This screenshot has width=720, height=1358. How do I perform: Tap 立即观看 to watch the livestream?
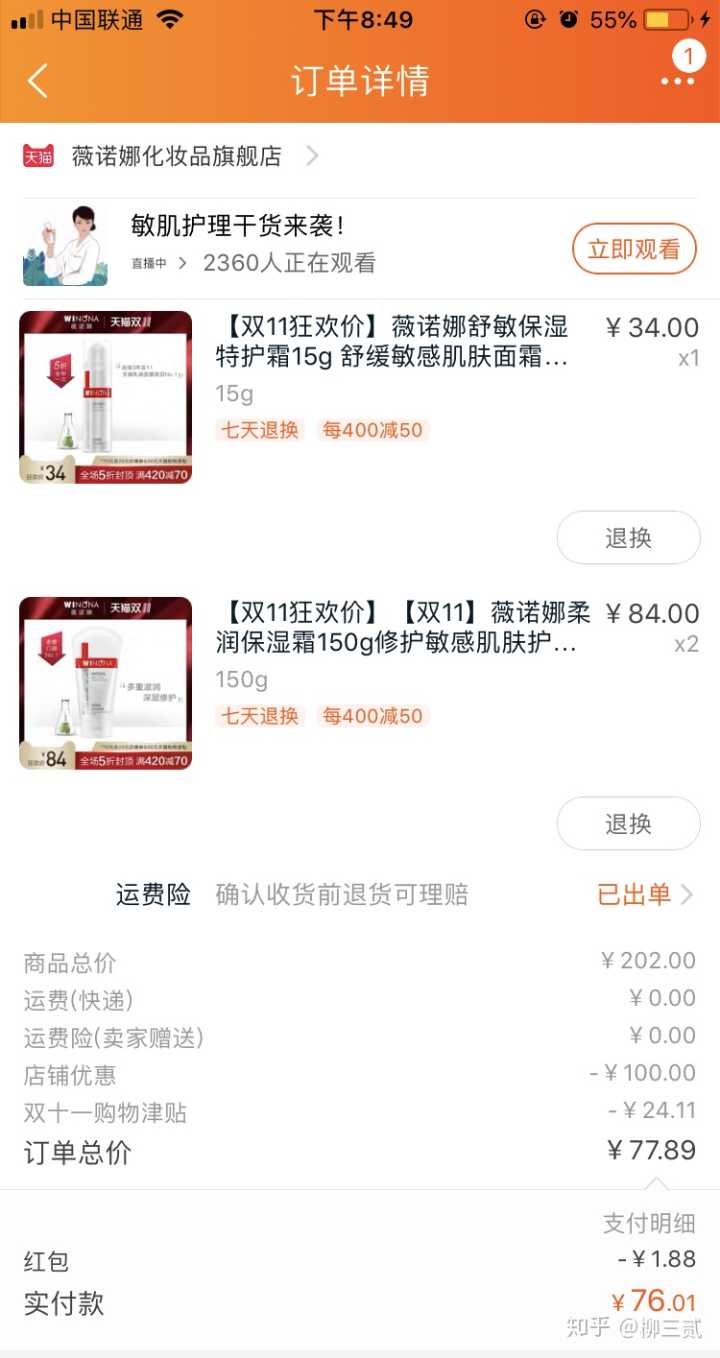(x=633, y=249)
